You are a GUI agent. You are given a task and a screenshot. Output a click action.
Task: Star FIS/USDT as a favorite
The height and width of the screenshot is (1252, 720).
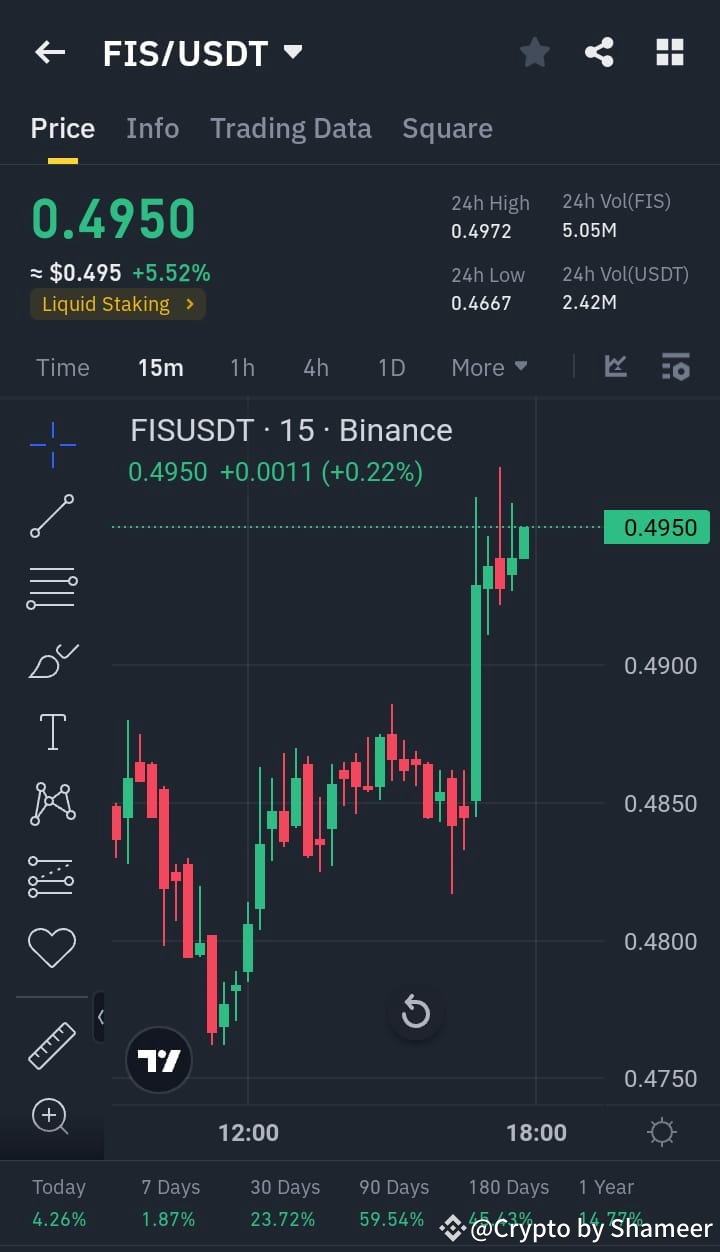pos(534,52)
